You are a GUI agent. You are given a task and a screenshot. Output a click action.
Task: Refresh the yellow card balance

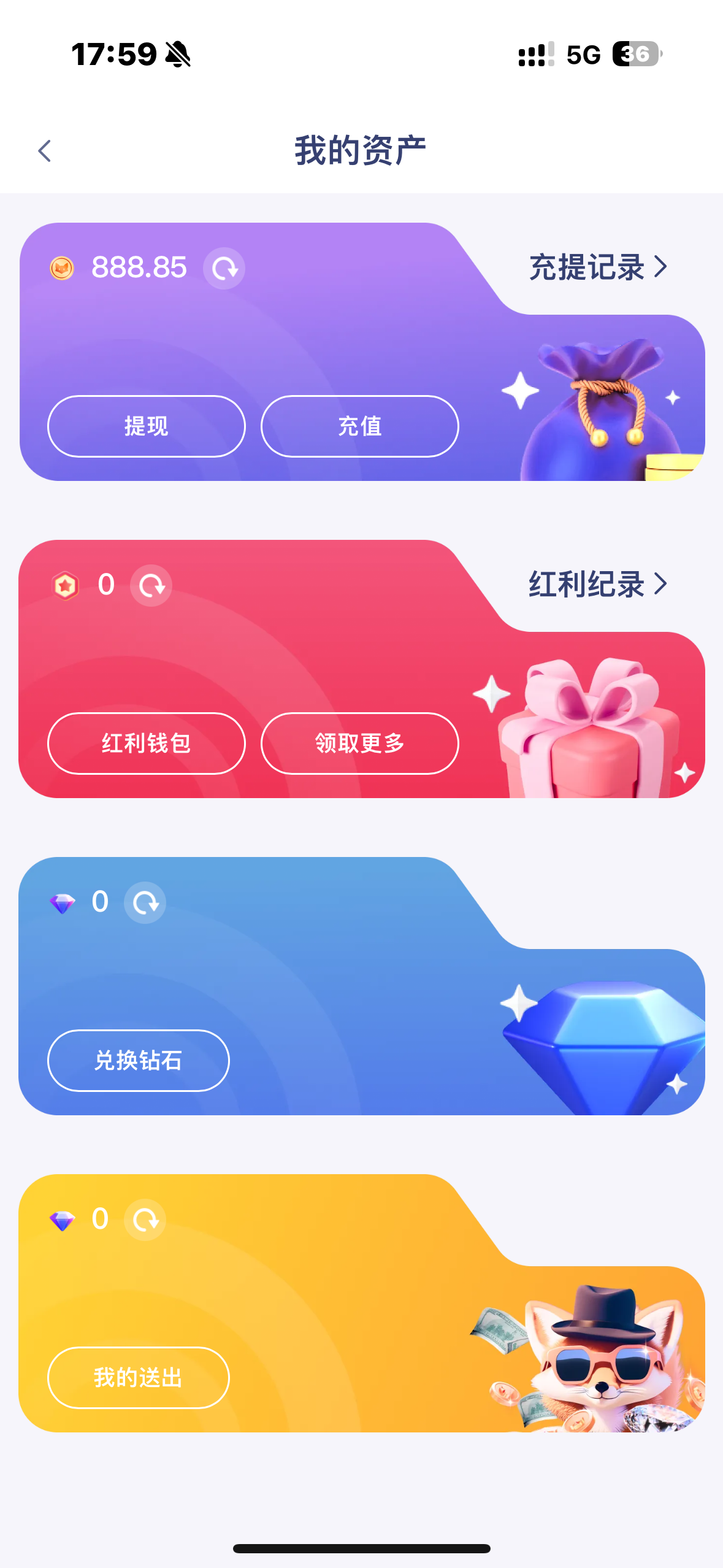coord(145,1220)
